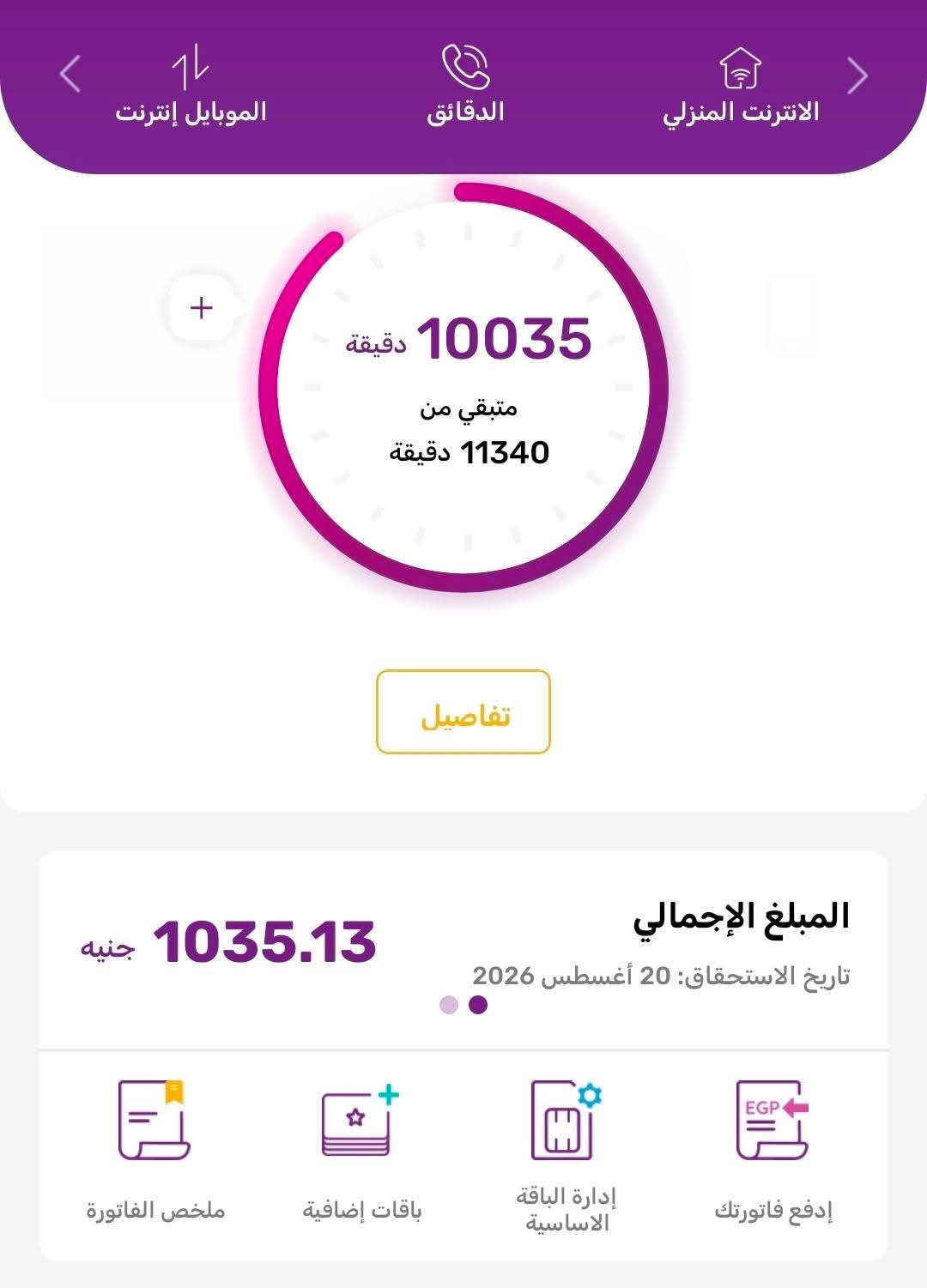Tap the left arrow in the top bar
The width and height of the screenshot is (927, 1288).
[70, 75]
